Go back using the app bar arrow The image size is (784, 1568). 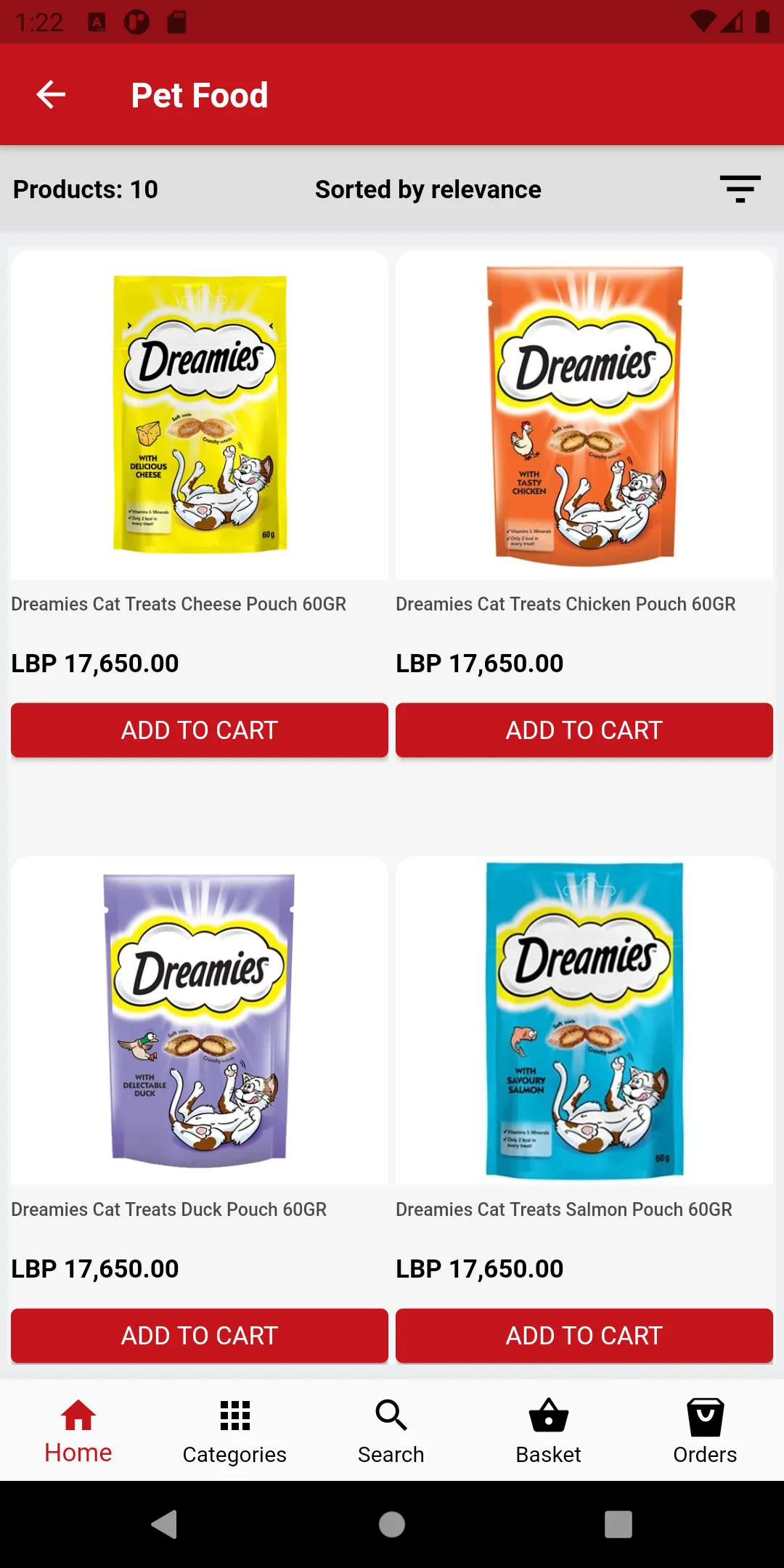(51, 94)
